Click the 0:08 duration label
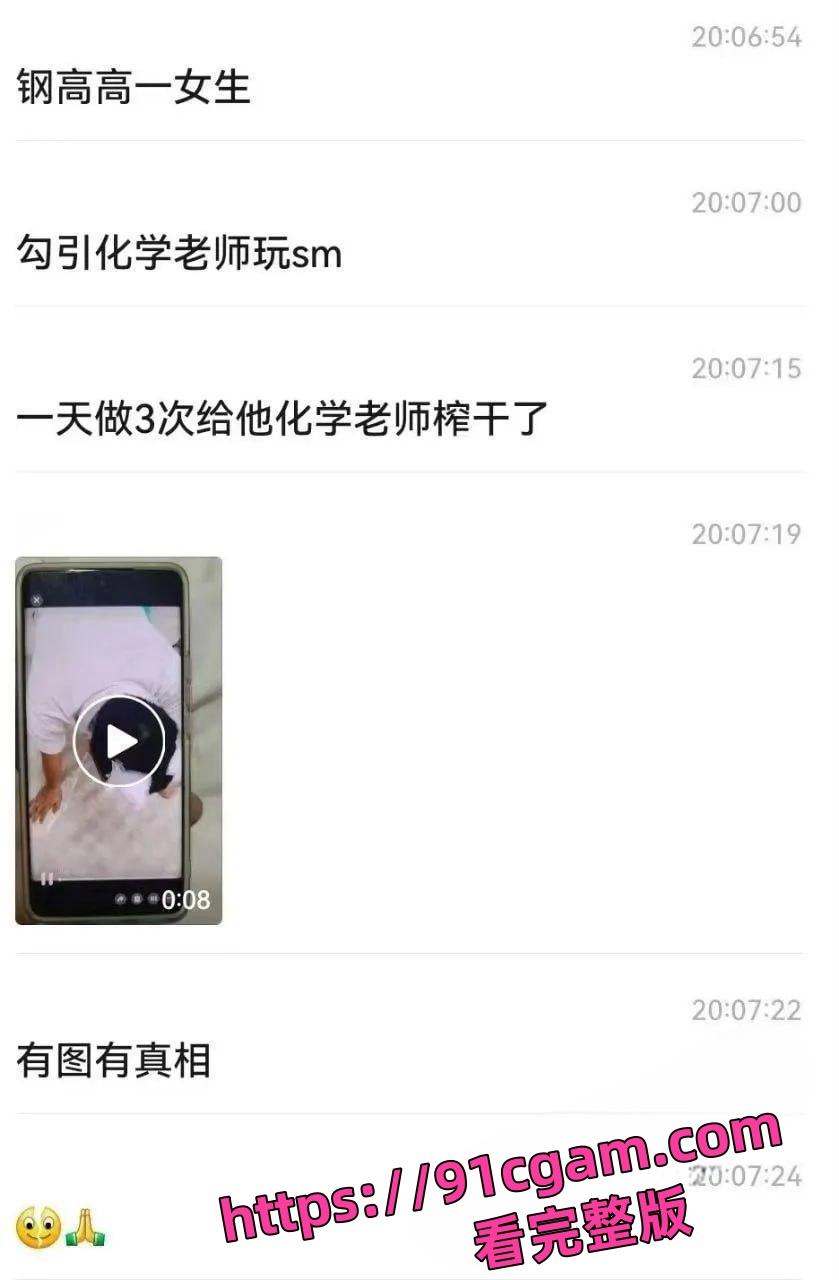Screen dimensions: 839x1280 click(186, 899)
